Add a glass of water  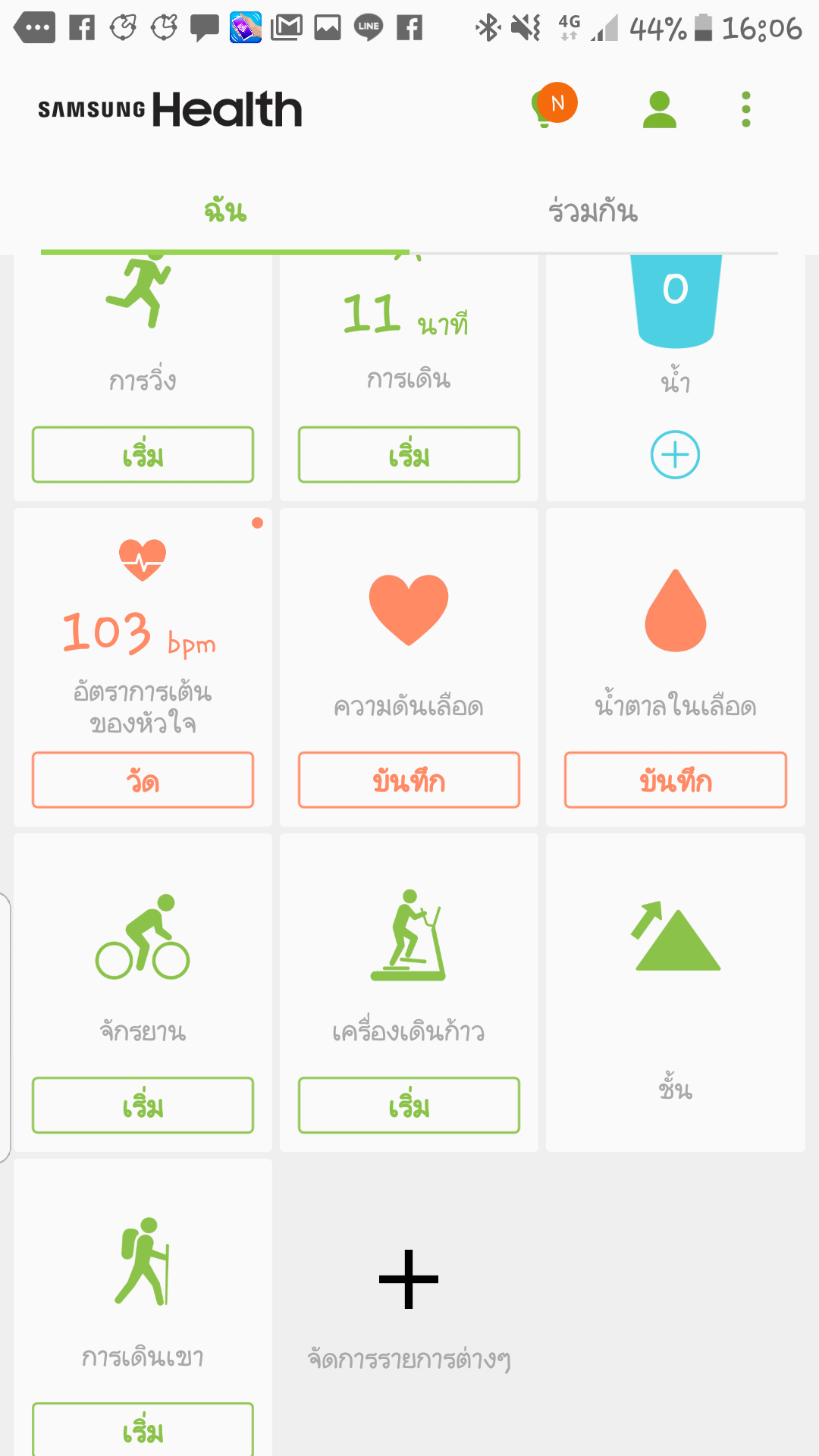675,455
